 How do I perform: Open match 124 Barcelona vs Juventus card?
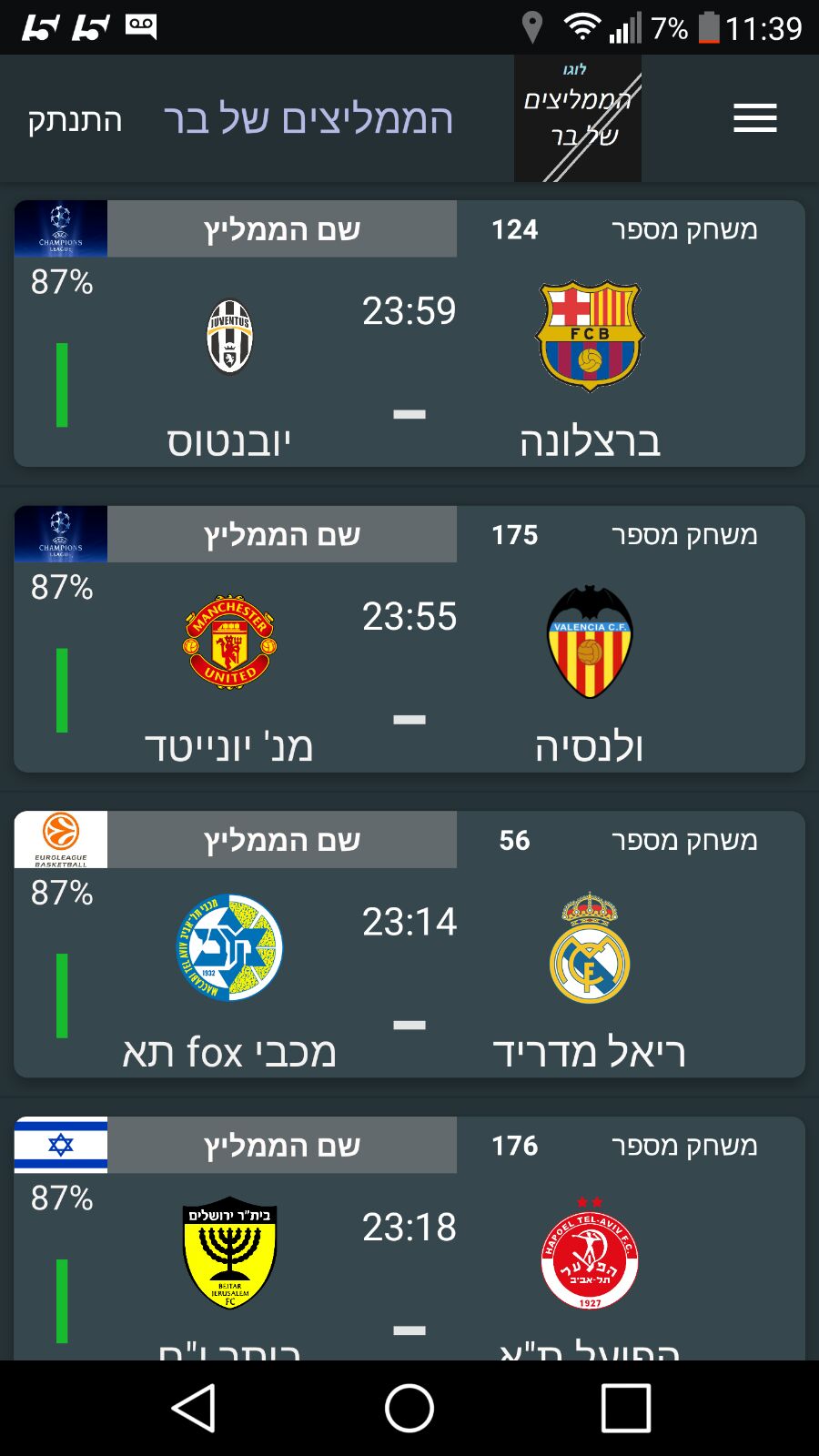coord(409,334)
